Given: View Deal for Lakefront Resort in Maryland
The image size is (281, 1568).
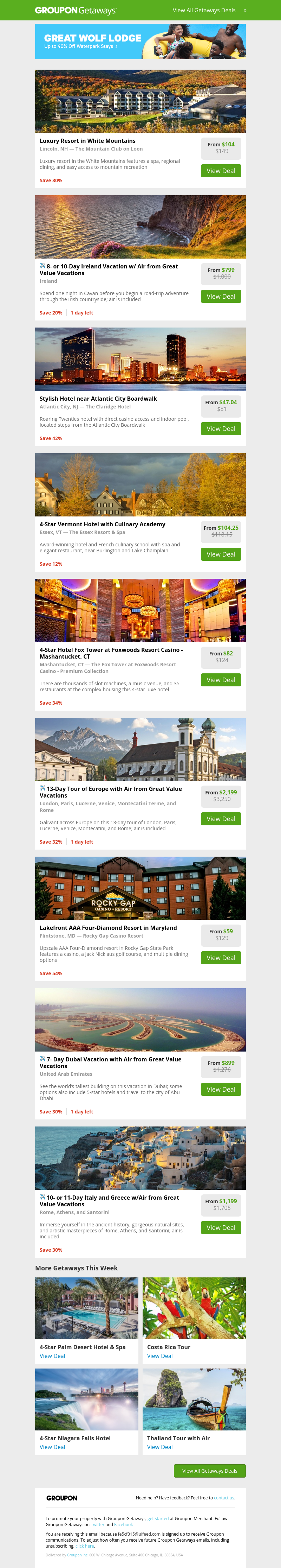Looking at the screenshot, I should pyautogui.click(x=221, y=958).
